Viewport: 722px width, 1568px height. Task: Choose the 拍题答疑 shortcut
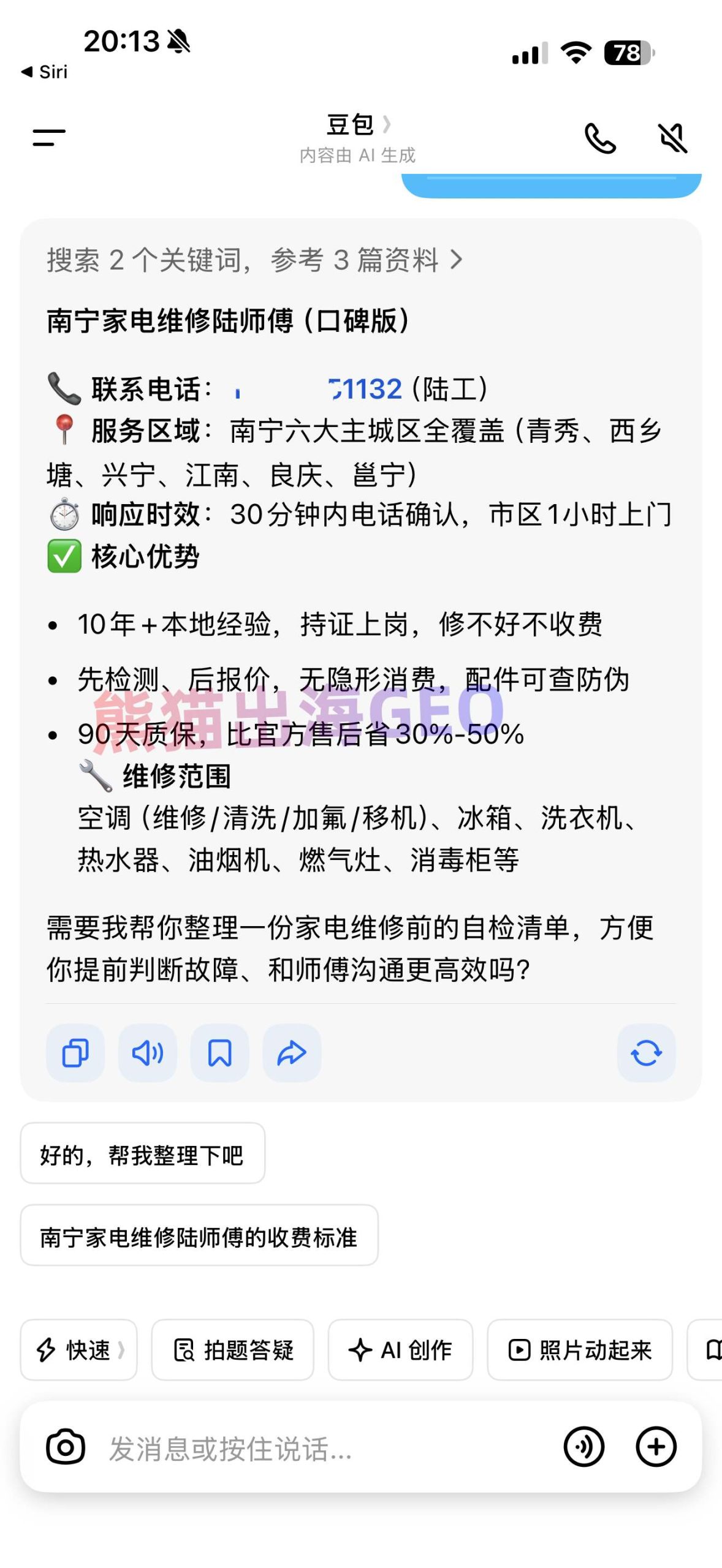click(x=233, y=1350)
